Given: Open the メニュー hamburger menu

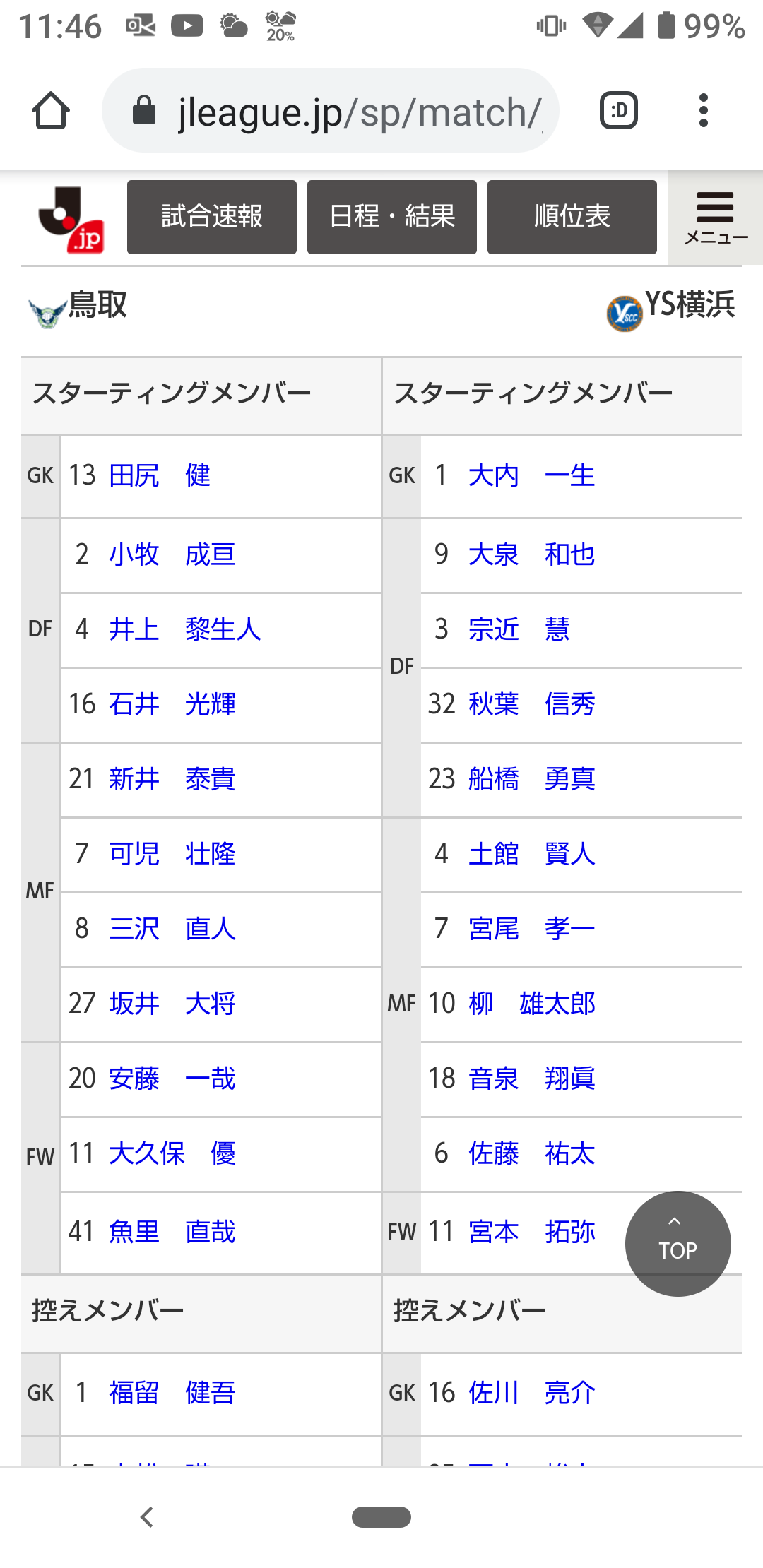Looking at the screenshot, I should 715,217.
